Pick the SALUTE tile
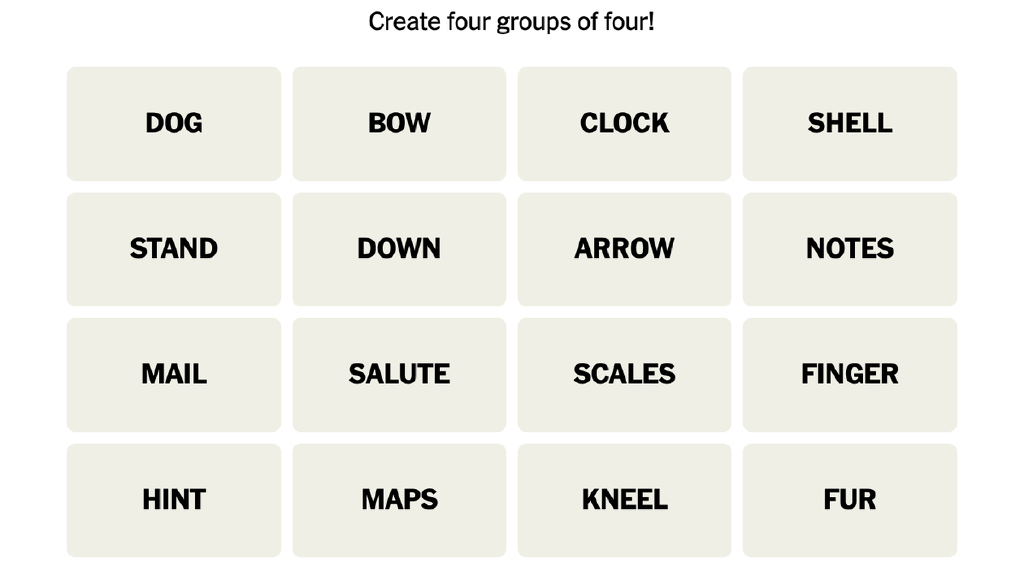 399,375
